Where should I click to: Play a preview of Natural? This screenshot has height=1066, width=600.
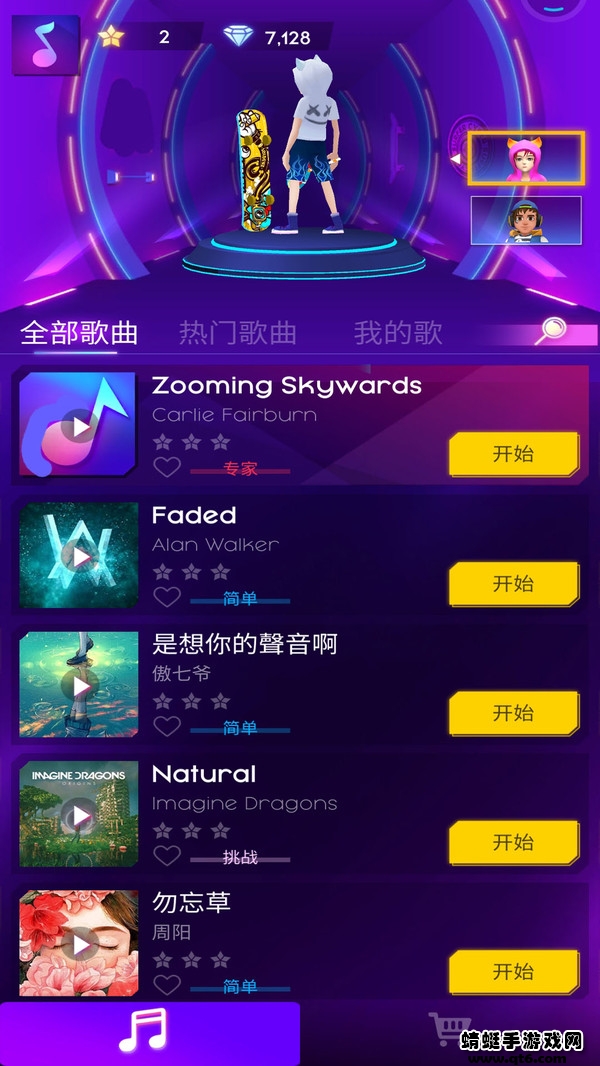(x=78, y=815)
